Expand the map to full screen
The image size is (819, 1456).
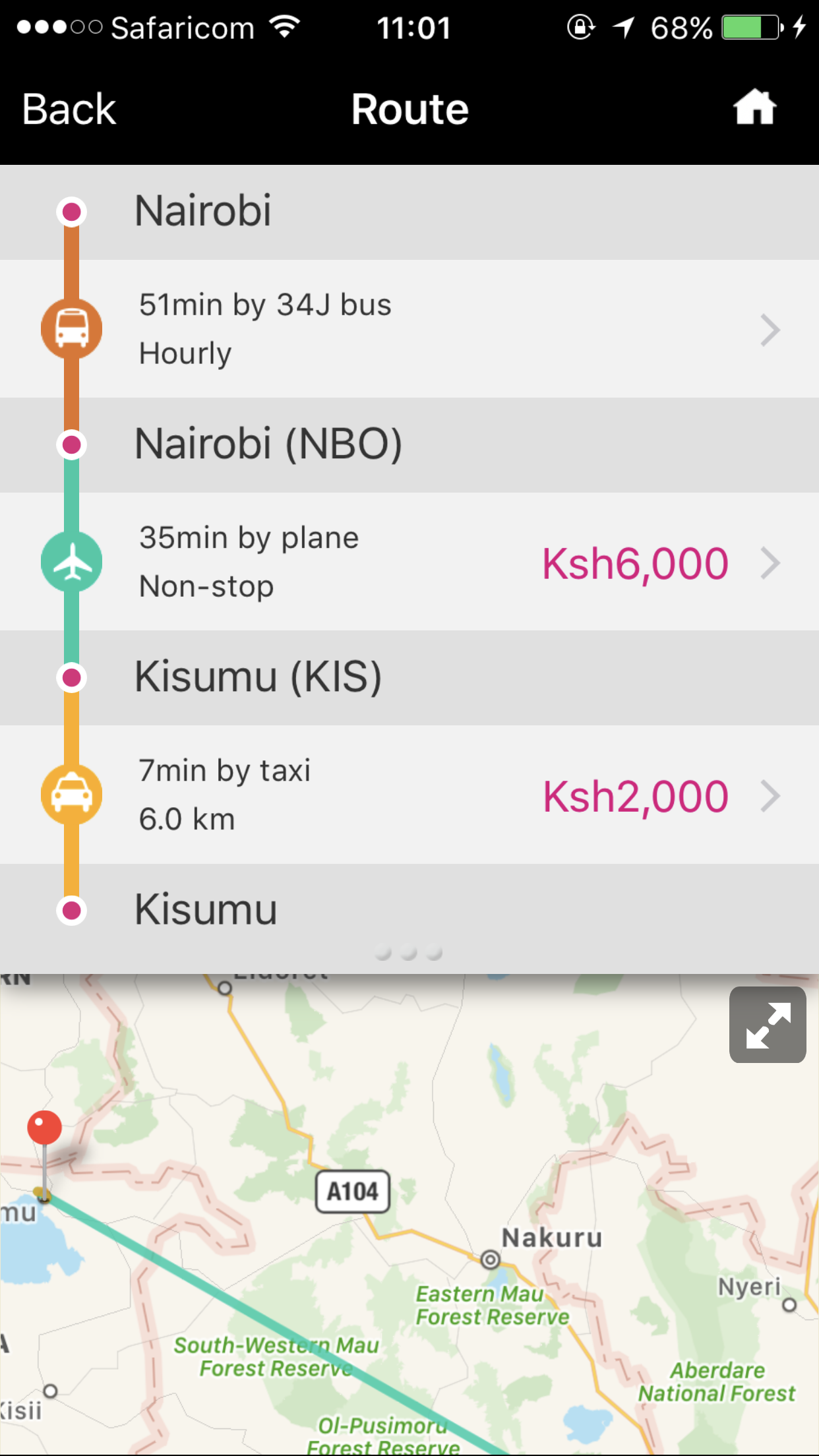pyautogui.click(x=767, y=1025)
